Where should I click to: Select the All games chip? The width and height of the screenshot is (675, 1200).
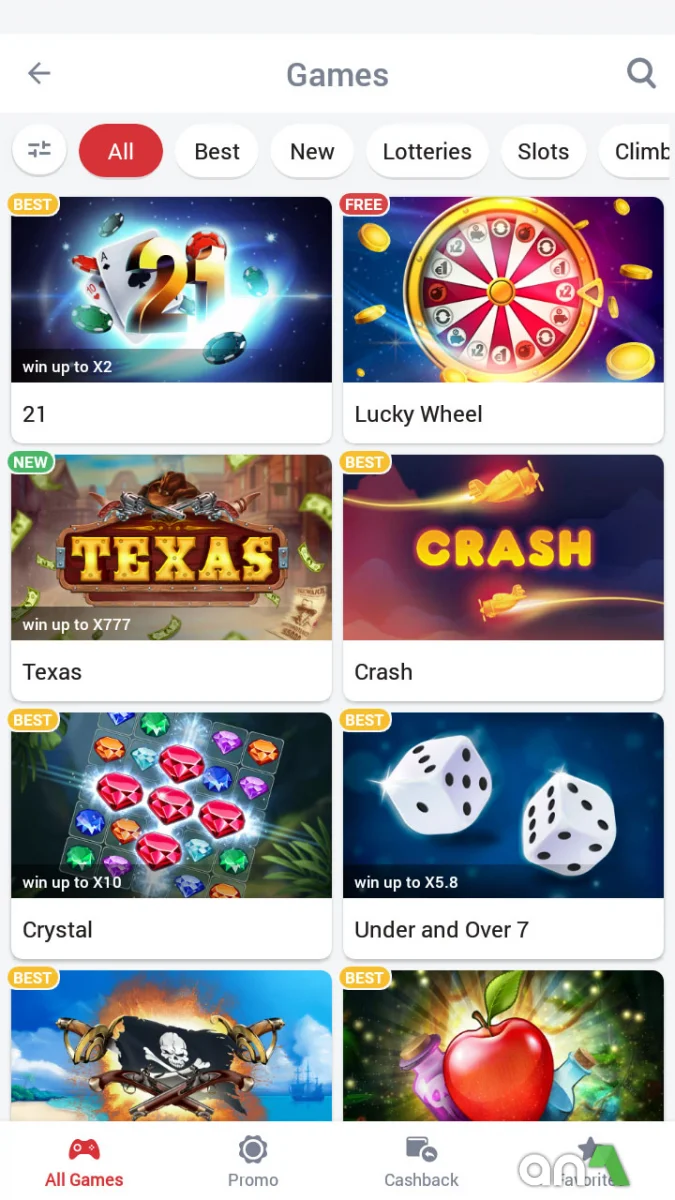coord(121,151)
